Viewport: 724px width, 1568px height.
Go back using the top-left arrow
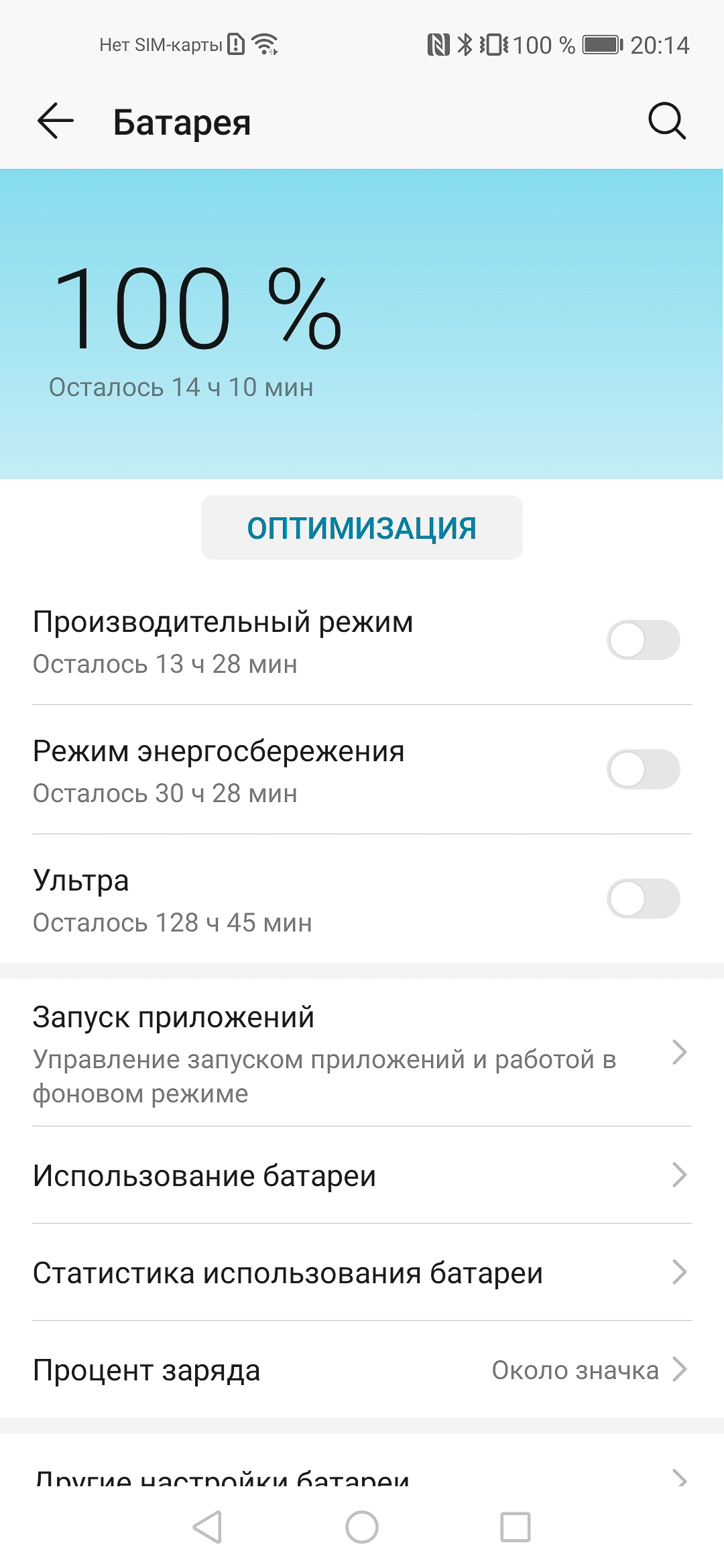(x=55, y=122)
